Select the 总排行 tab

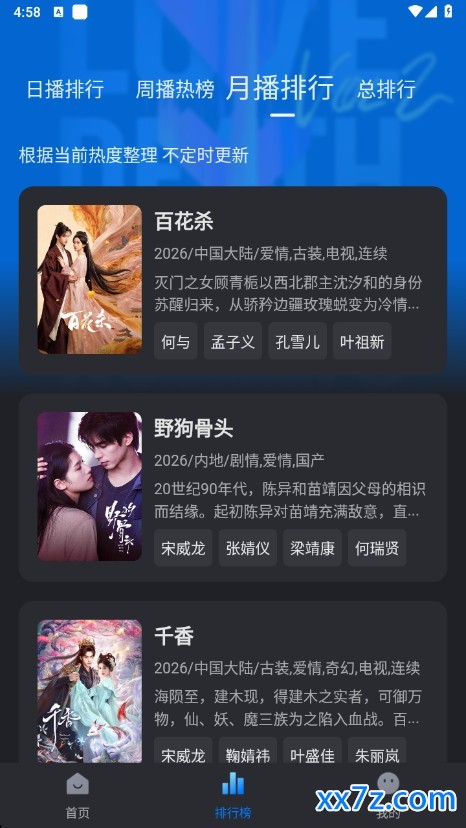click(x=386, y=89)
